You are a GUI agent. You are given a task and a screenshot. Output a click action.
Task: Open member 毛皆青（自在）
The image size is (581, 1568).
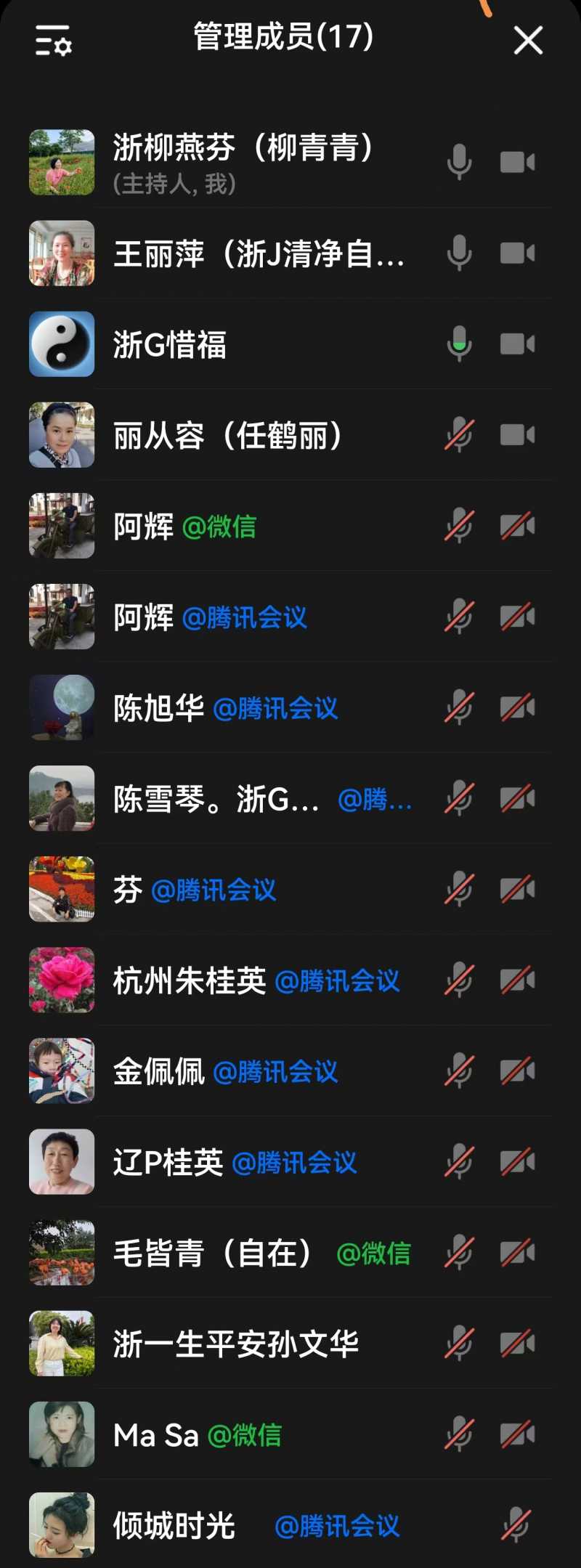coord(218,1253)
